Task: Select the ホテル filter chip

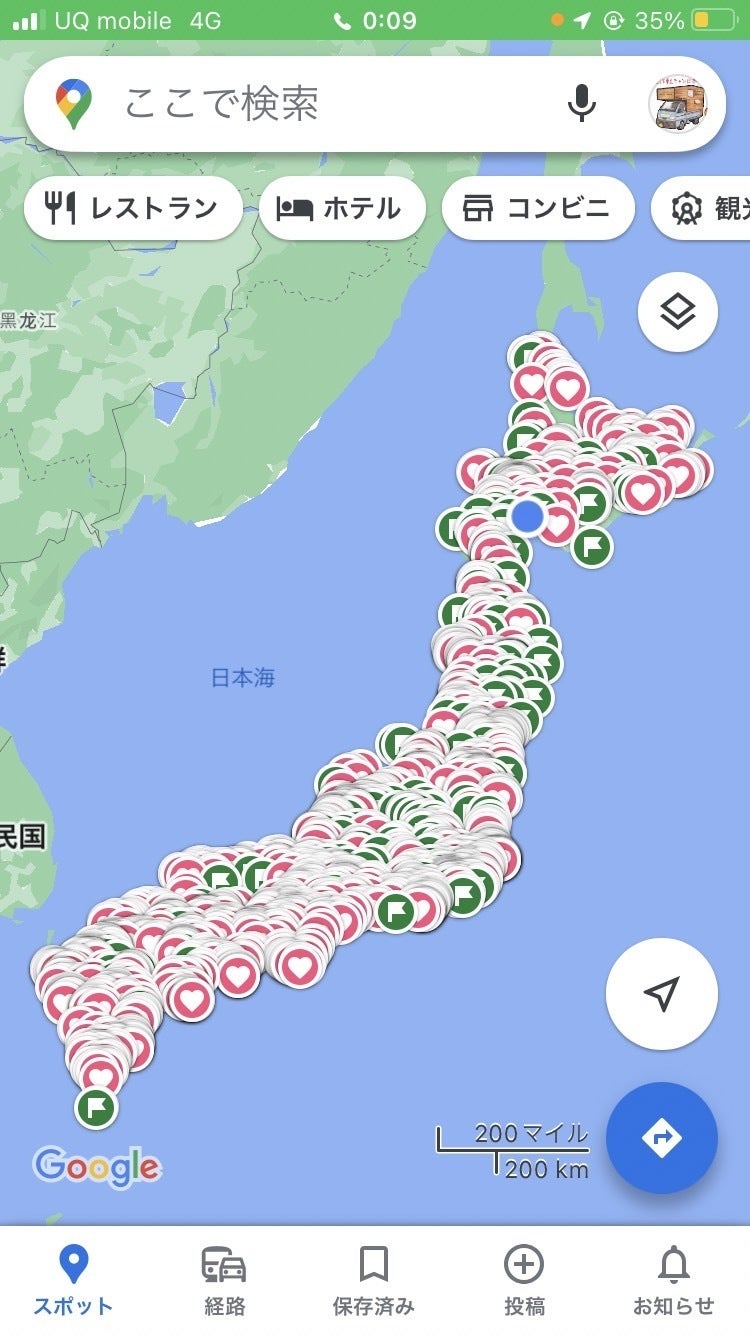Action: [342, 208]
